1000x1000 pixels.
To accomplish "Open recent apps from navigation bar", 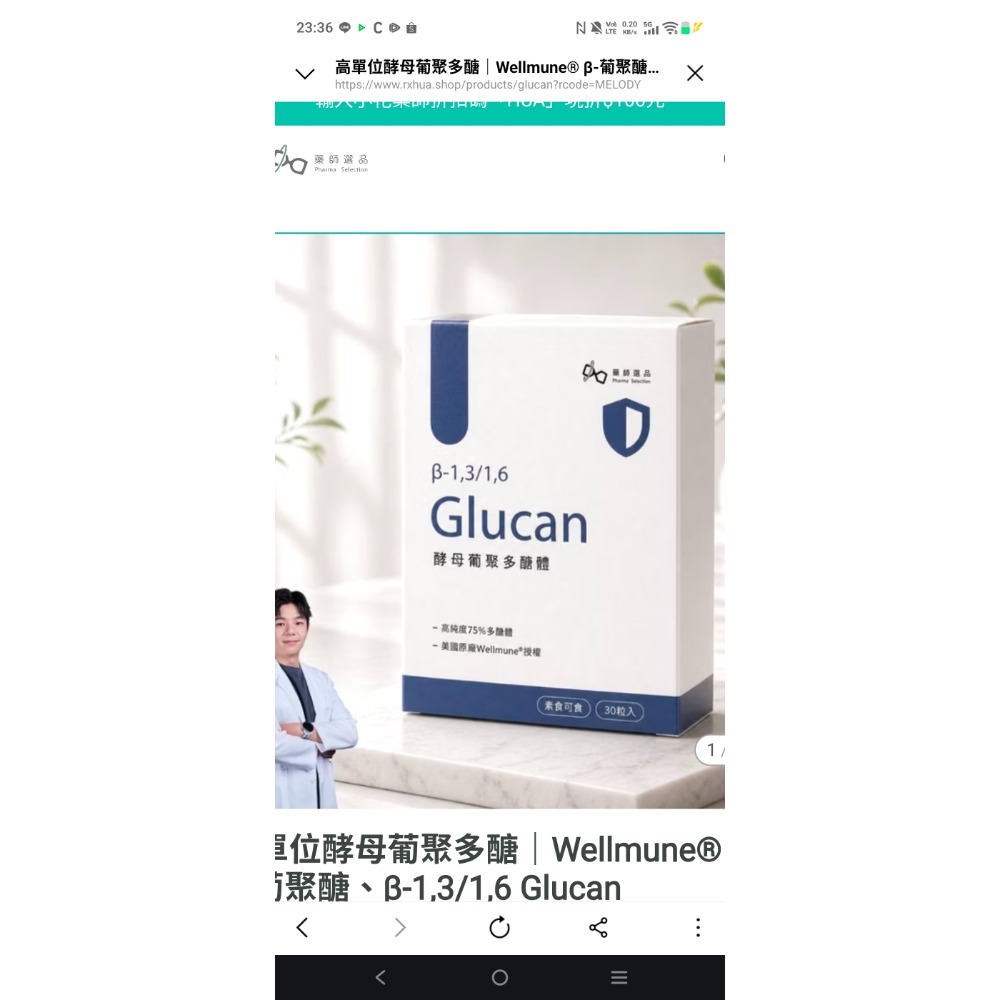I will (x=619, y=977).
